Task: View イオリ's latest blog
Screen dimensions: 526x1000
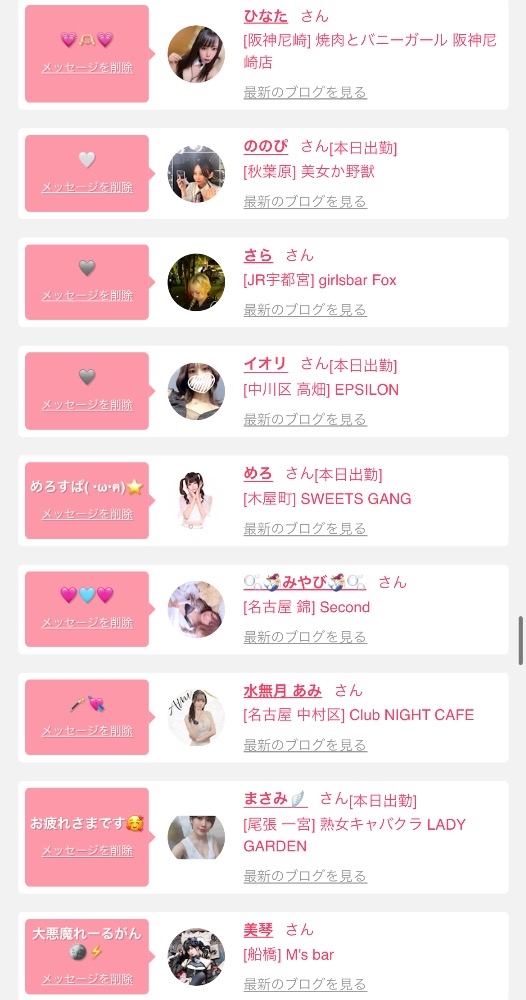Action: click(305, 420)
